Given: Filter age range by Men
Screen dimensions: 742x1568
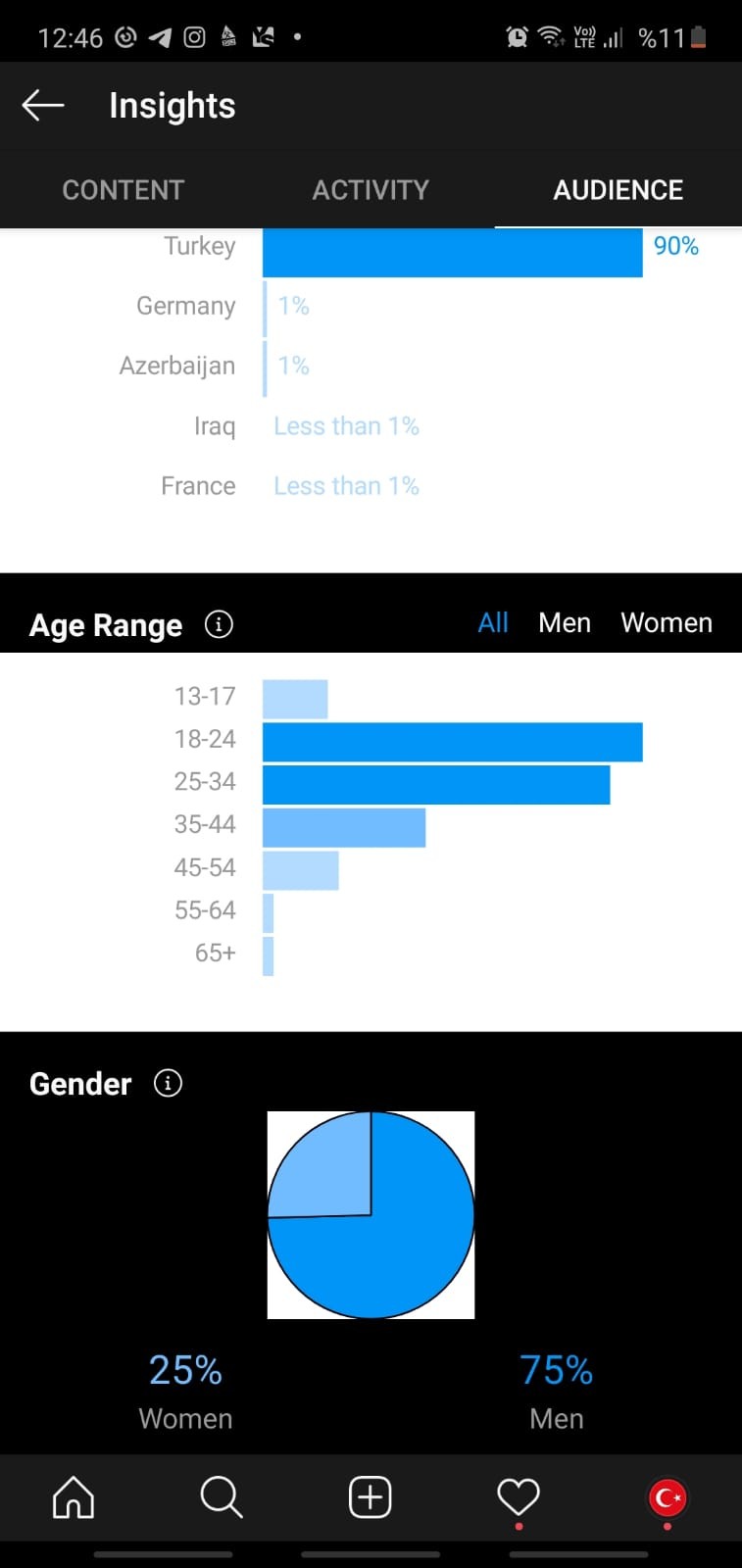Looking at the screenshot, I should coord(565,623).
